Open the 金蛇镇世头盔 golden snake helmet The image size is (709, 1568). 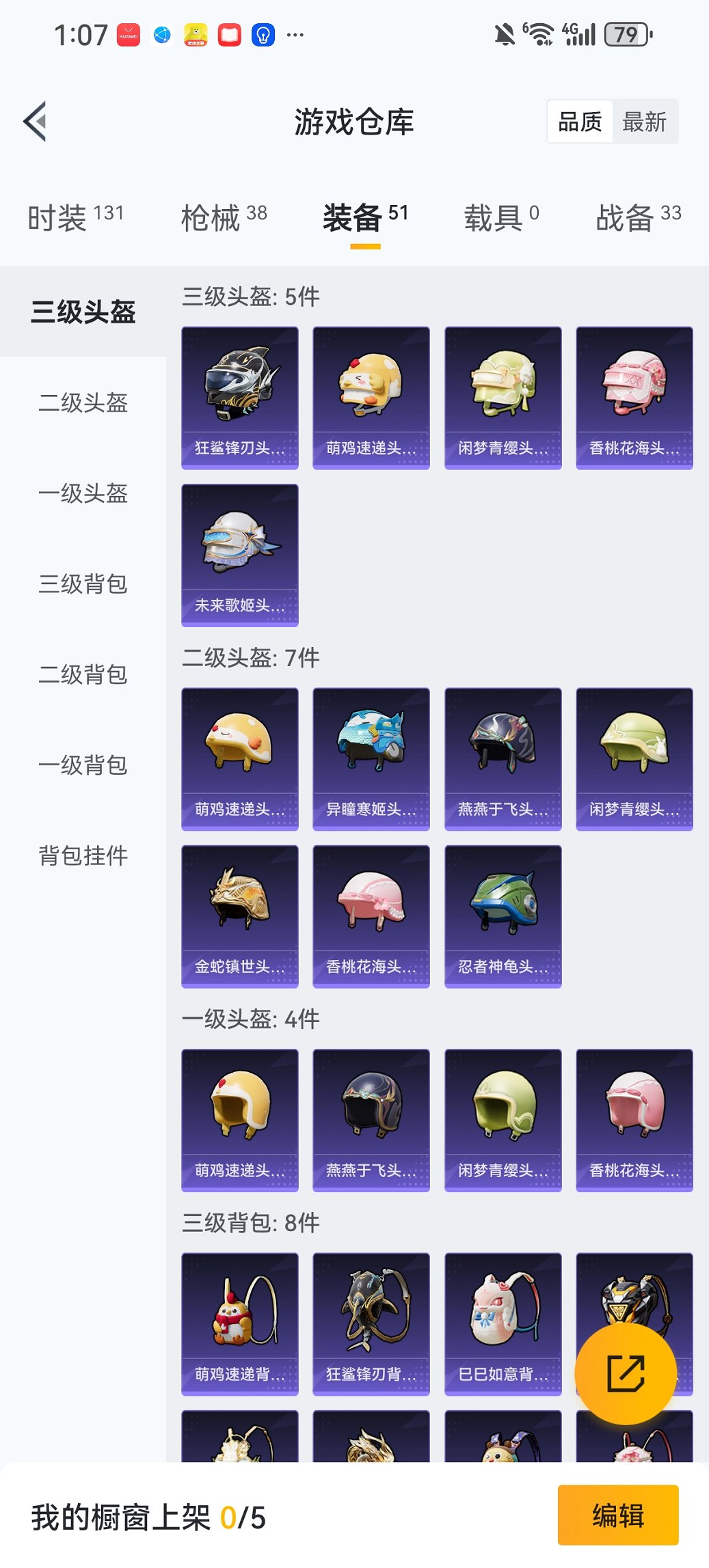tap(240, 916)
